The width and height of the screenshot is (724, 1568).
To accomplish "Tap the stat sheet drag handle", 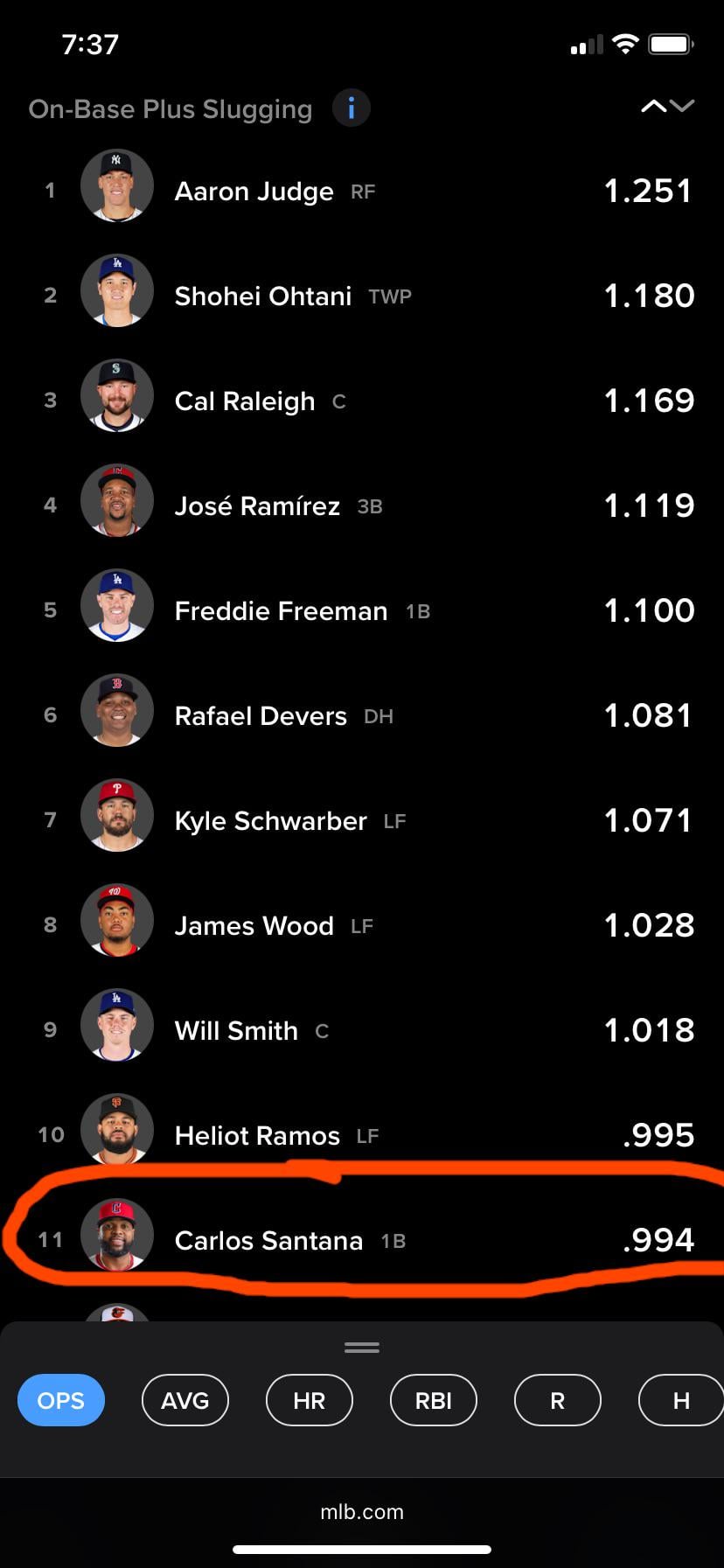I will point(362,1347).
